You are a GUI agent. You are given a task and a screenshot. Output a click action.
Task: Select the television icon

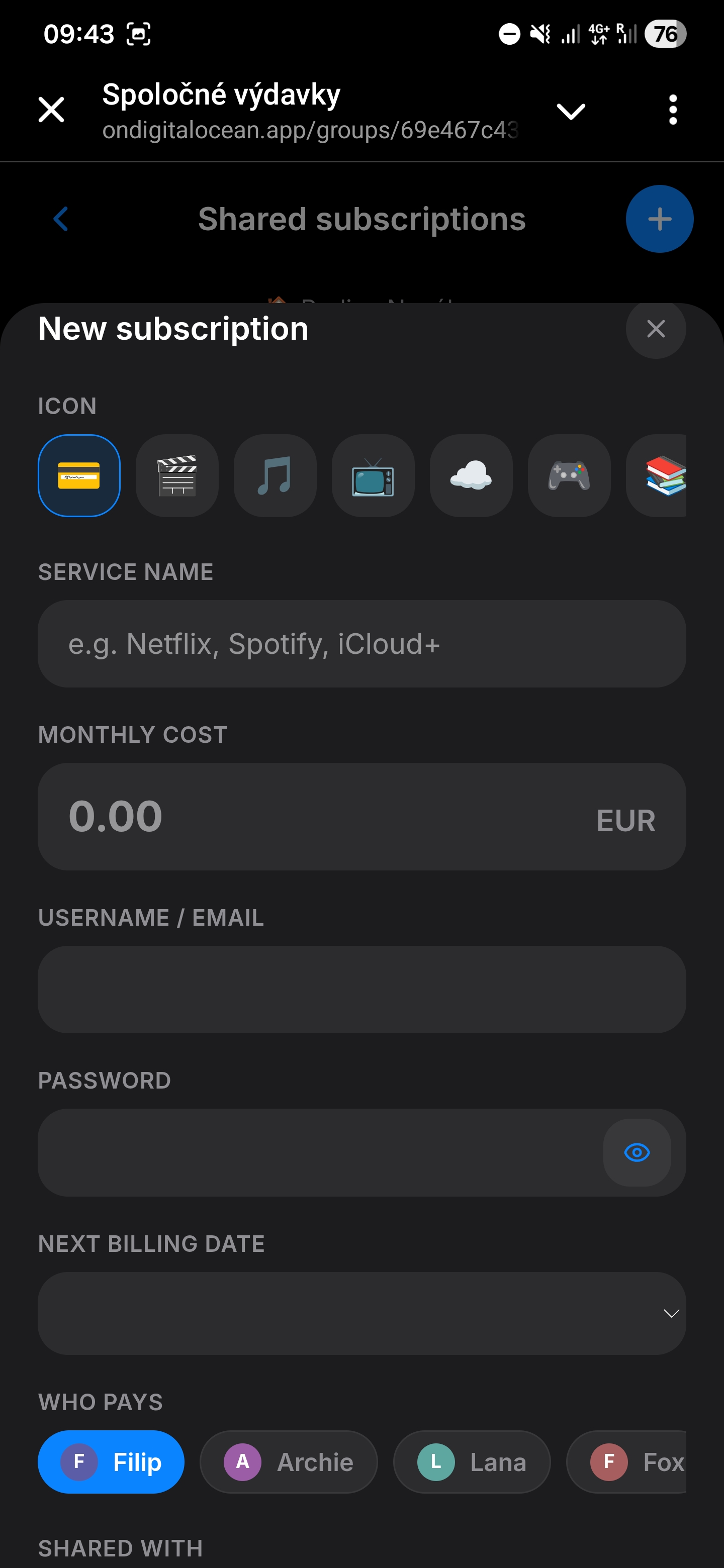[x=373, y=475]
